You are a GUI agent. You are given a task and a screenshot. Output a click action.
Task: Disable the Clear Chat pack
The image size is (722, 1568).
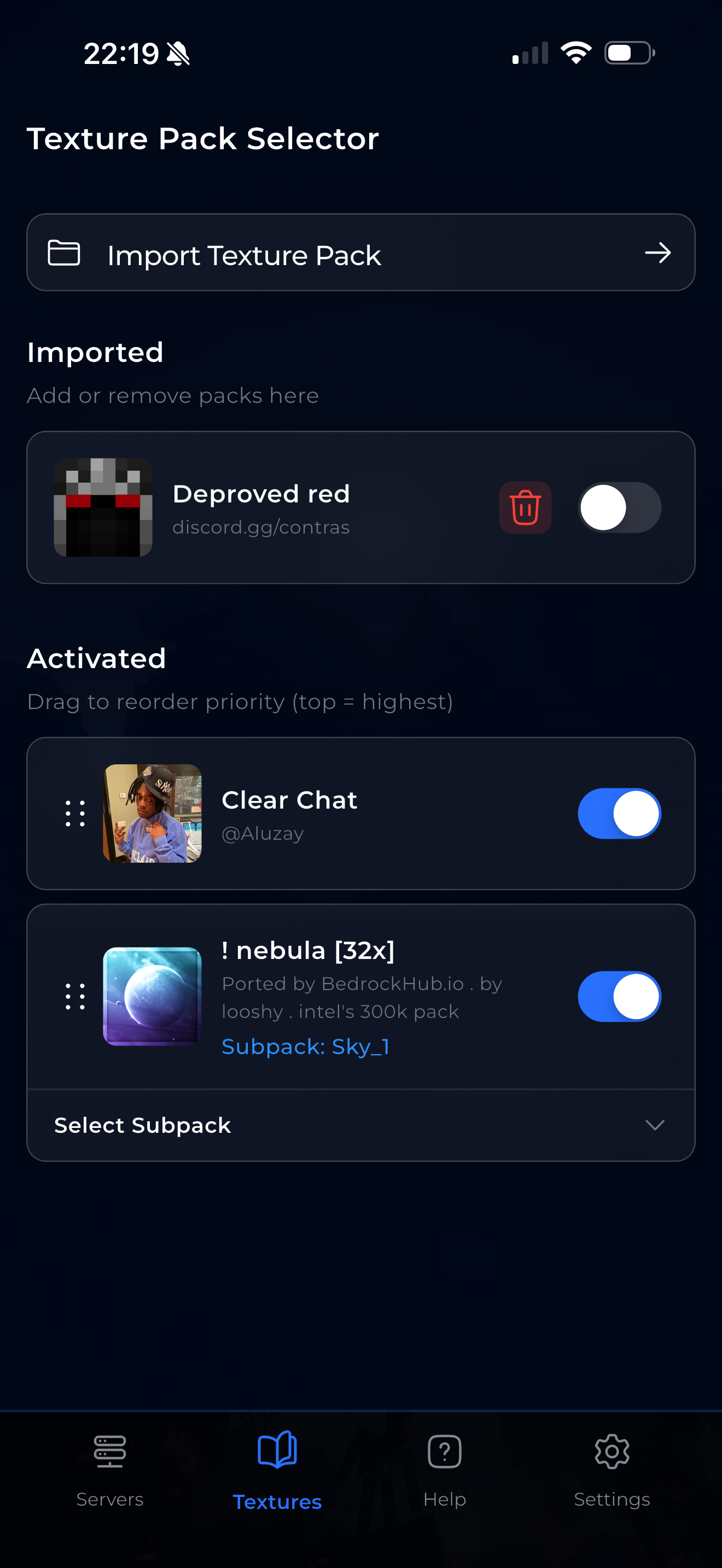coord(619,814)
